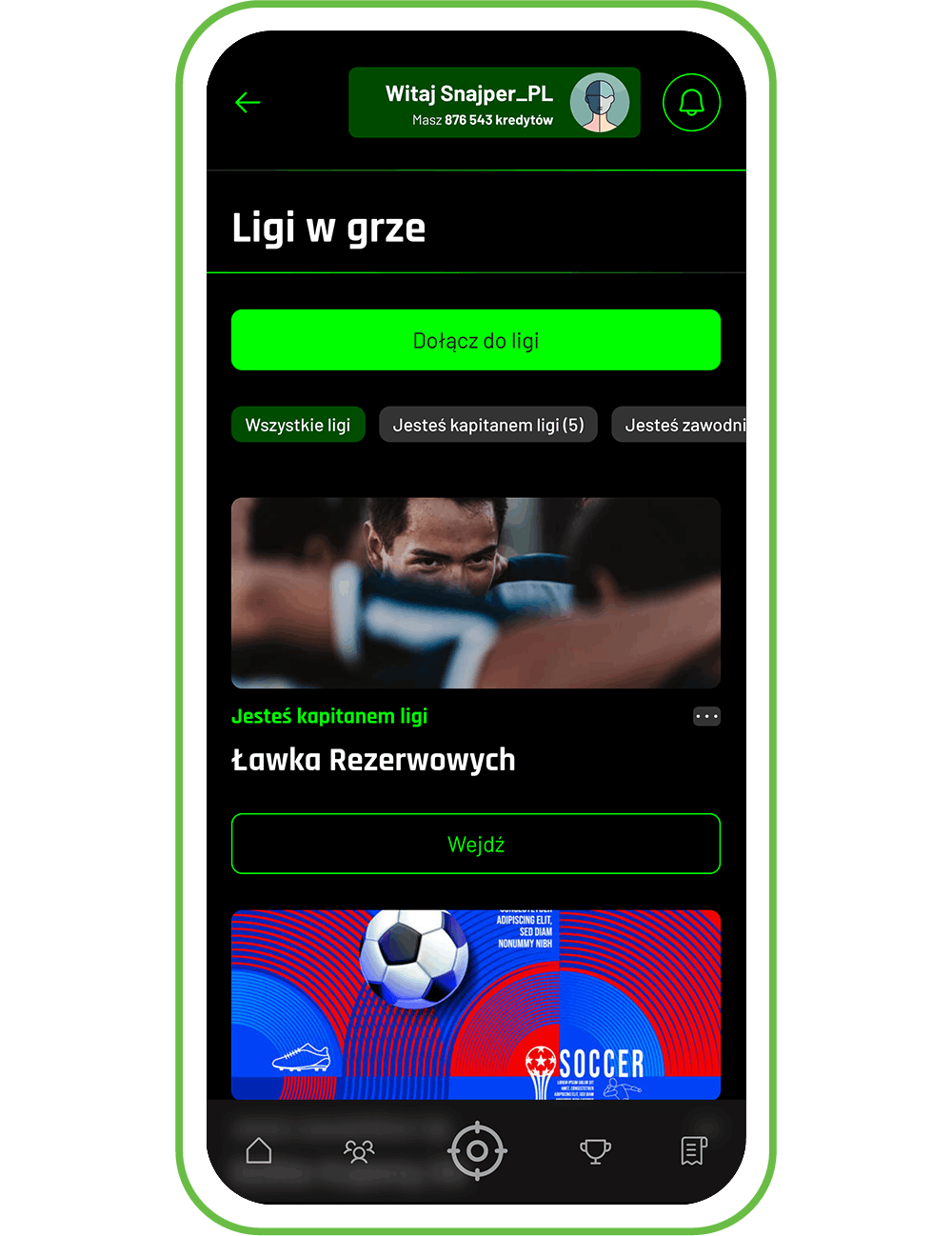
Task: Open the notifications bell
Action: (691, 103)
